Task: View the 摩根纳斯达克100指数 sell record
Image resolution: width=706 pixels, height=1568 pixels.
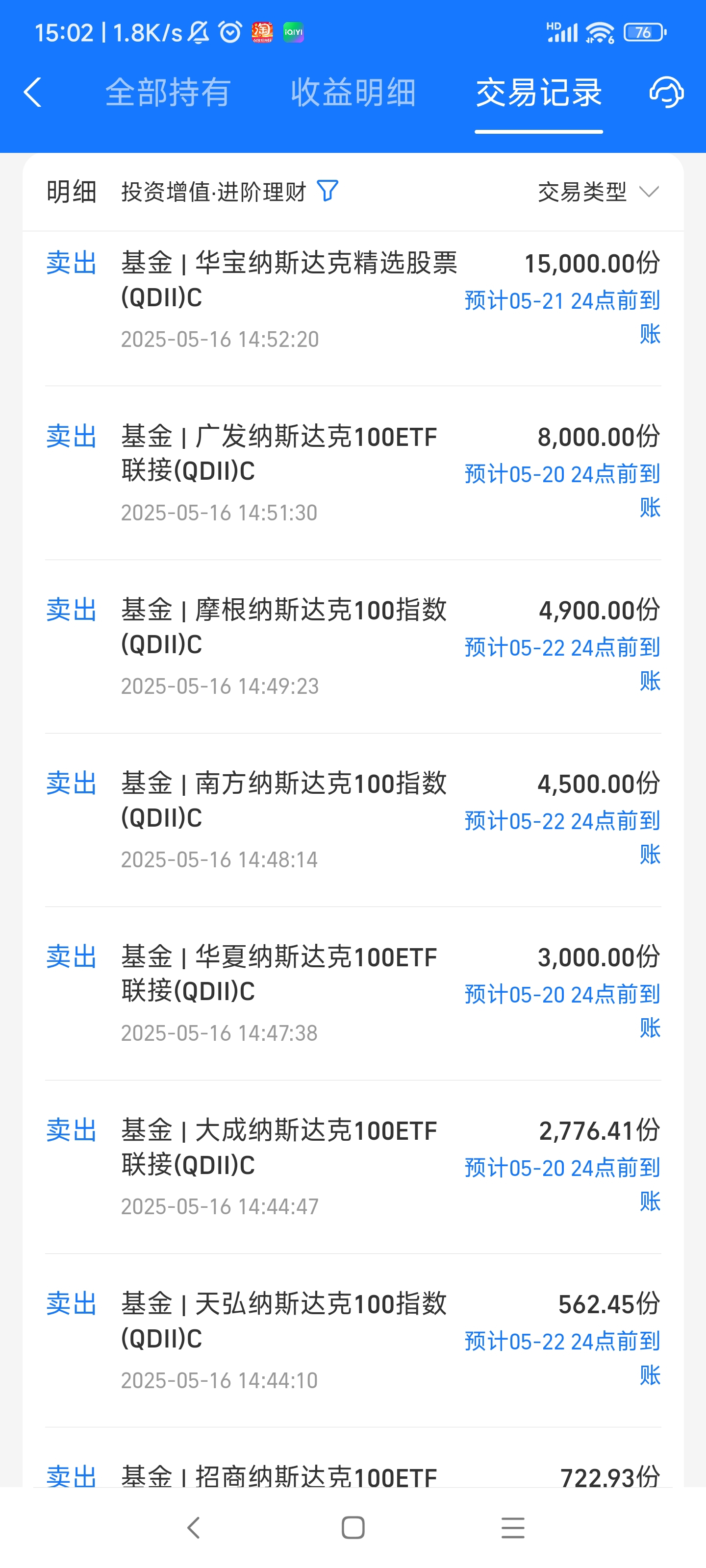Action: coord(353,646)
